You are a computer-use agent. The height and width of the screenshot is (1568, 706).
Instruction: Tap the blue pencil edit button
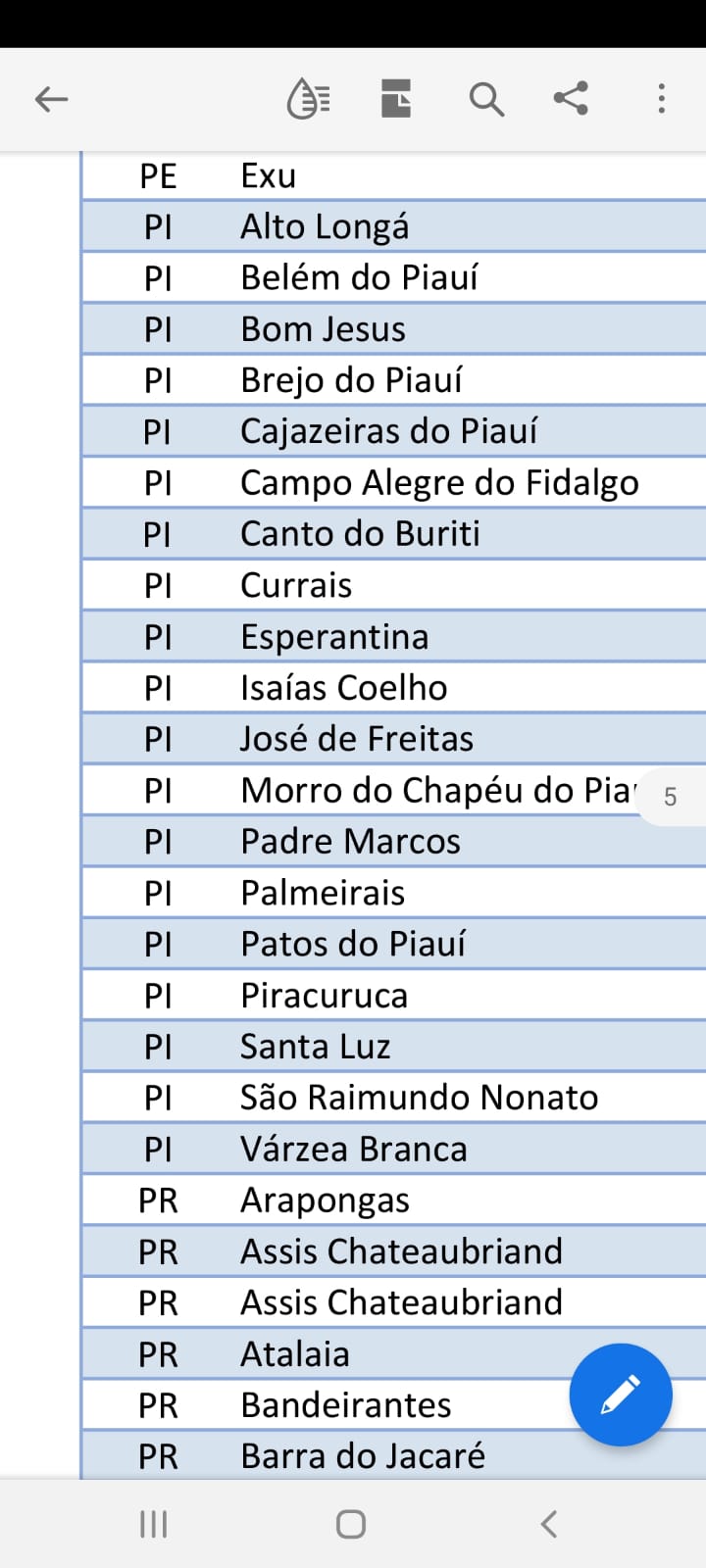tap(621, 1395)
